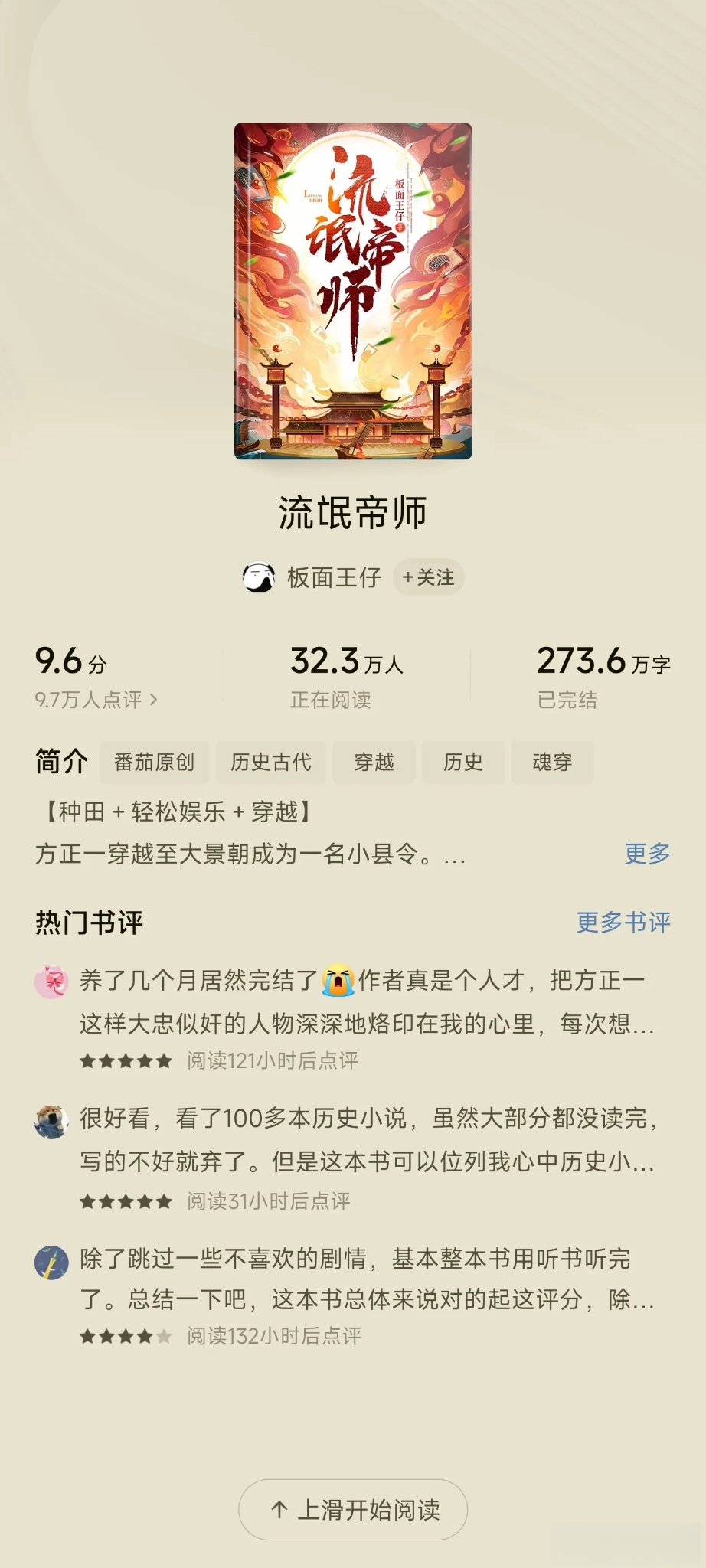View 更多书评 for this book

623,922
